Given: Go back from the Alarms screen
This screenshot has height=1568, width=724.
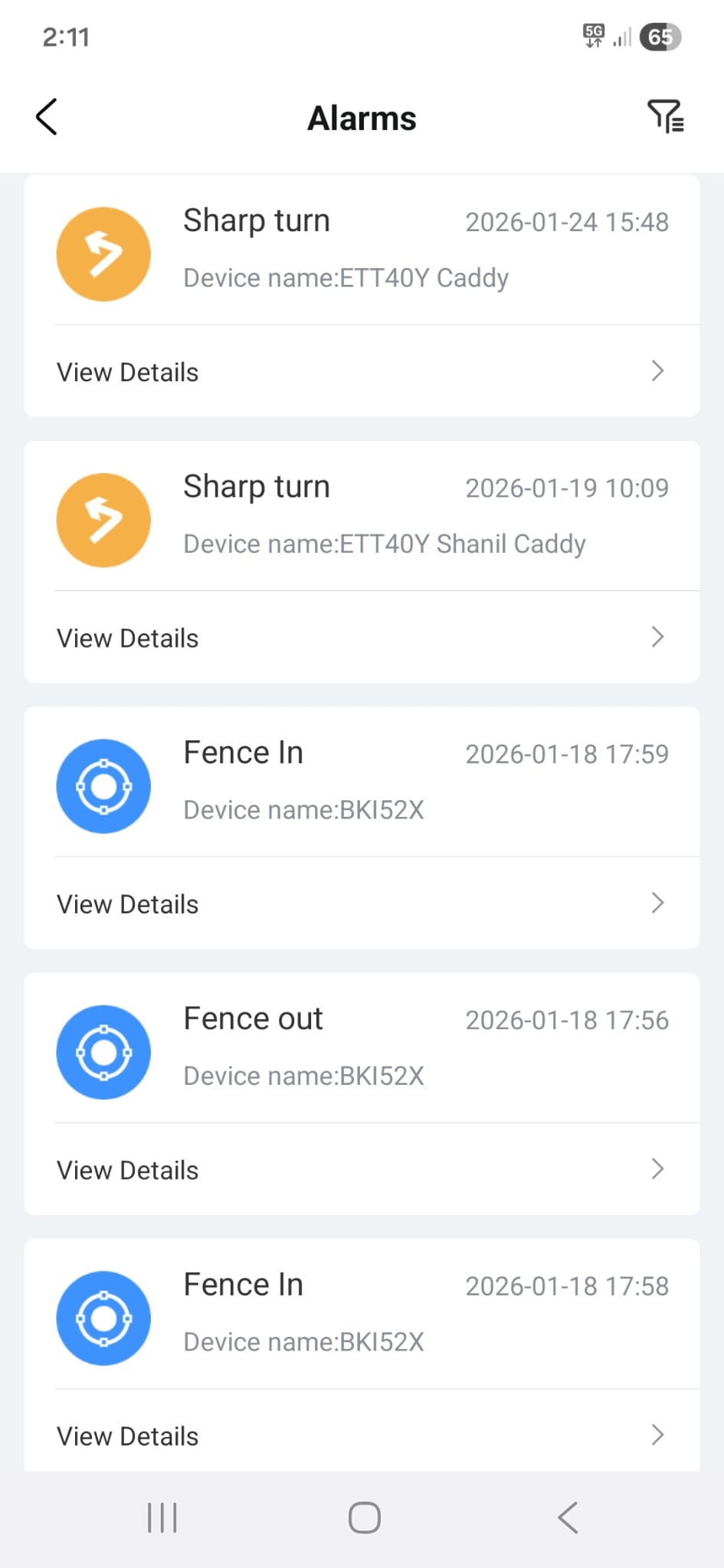Looking at the screenshot, I should 48,117.
